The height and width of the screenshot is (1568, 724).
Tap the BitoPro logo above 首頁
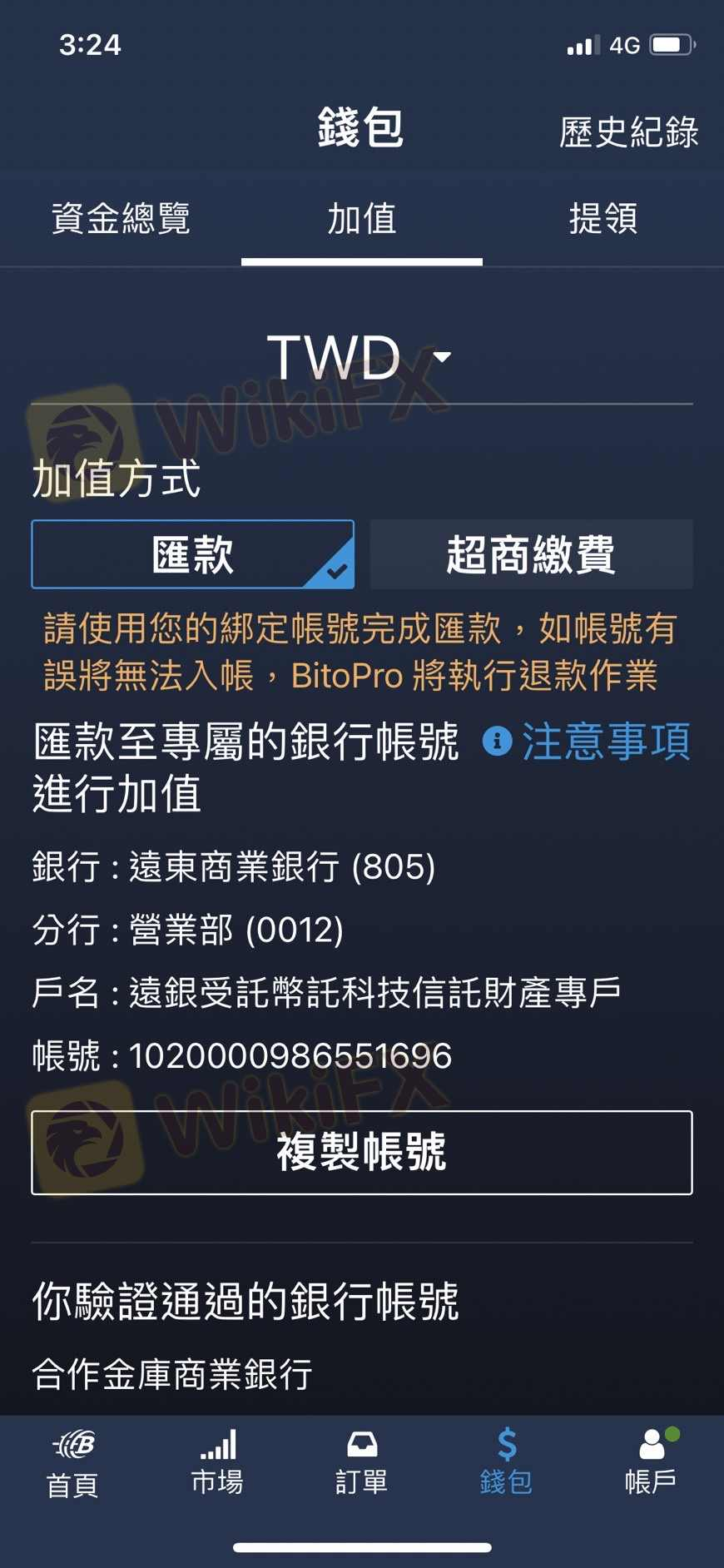(x=72, y=1442)
